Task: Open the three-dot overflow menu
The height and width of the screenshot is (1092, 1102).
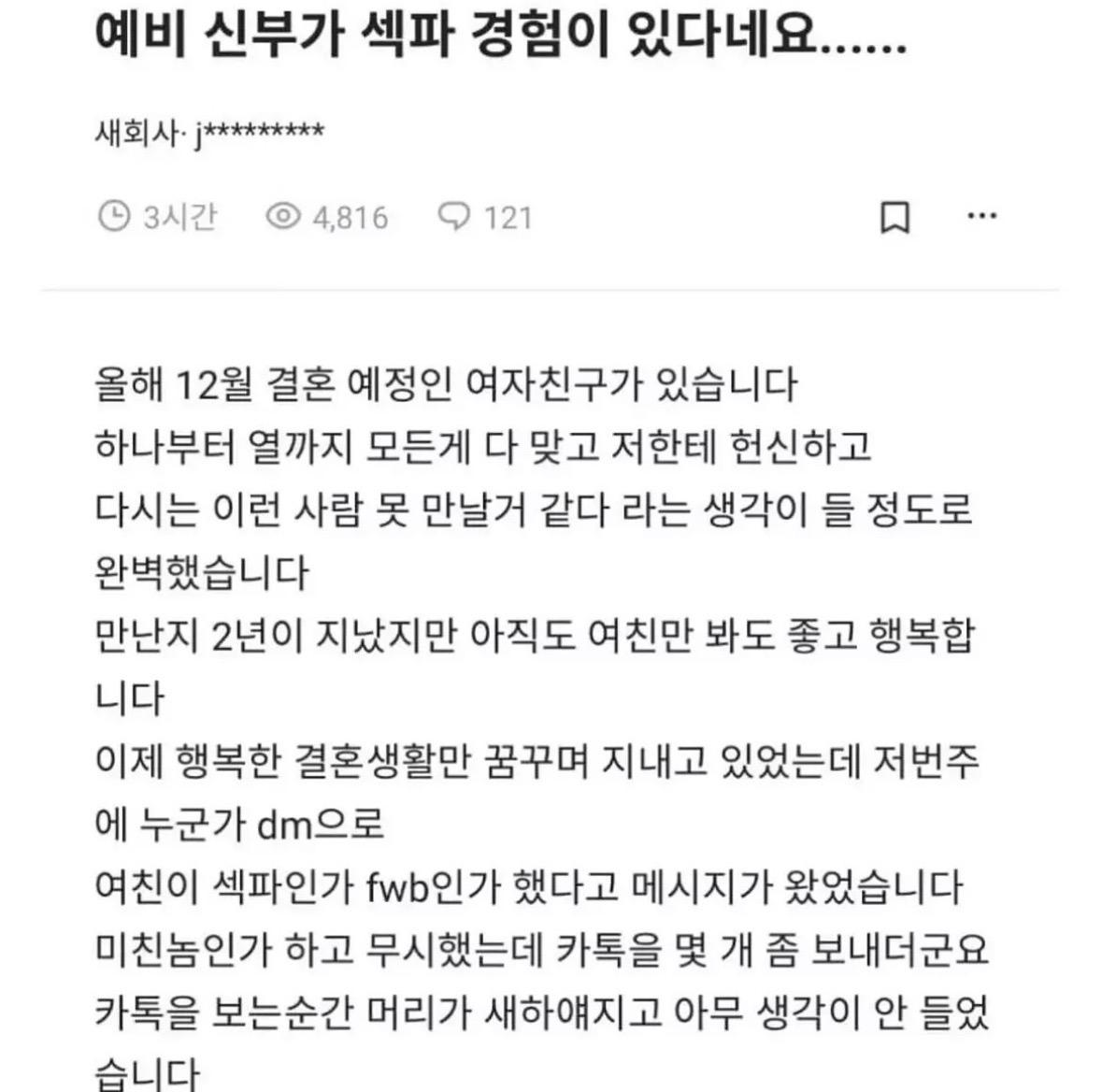Action: (x=981, y=216)
